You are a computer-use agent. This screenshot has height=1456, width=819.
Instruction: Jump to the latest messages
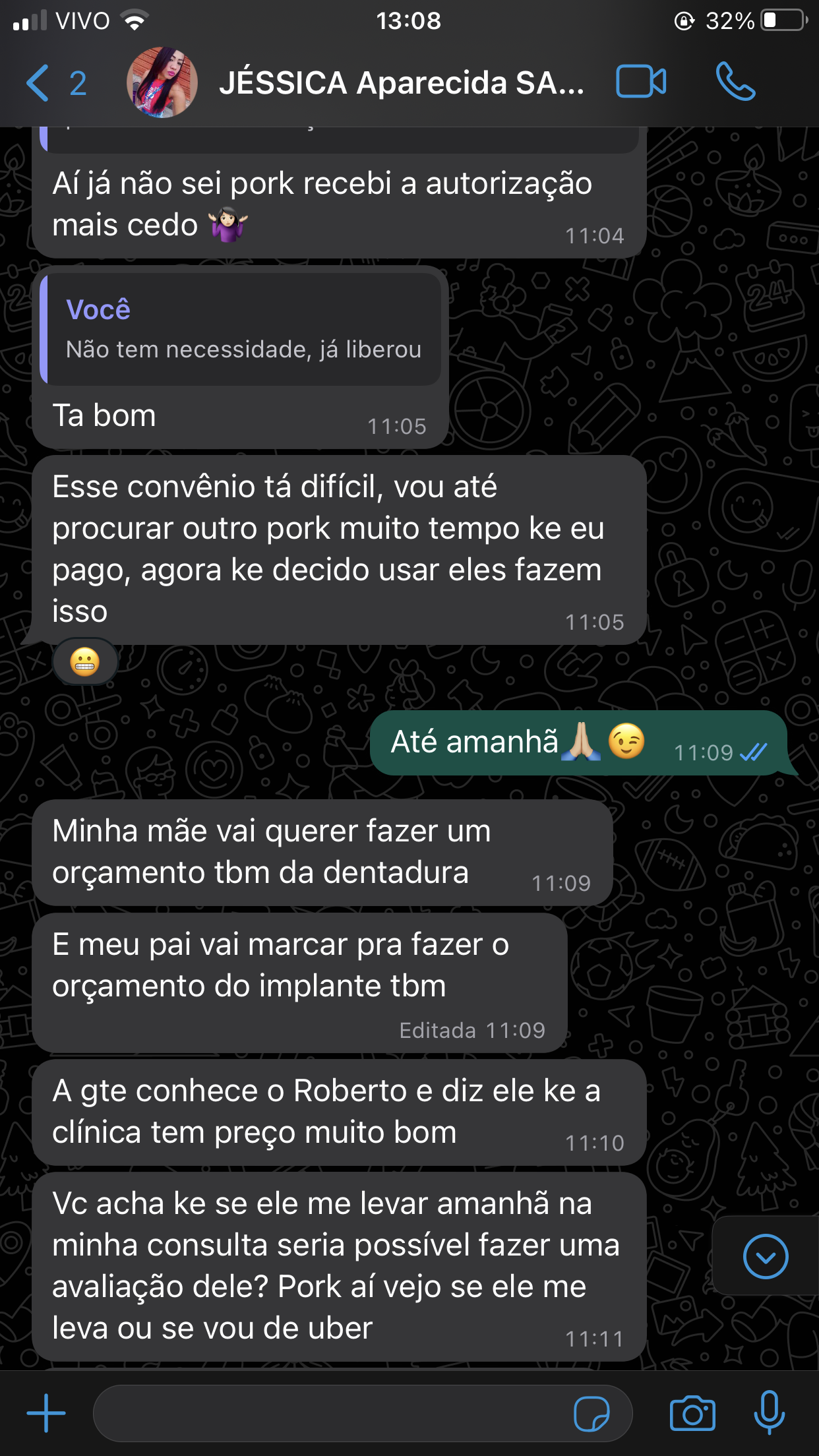[x=765, y=1256]
